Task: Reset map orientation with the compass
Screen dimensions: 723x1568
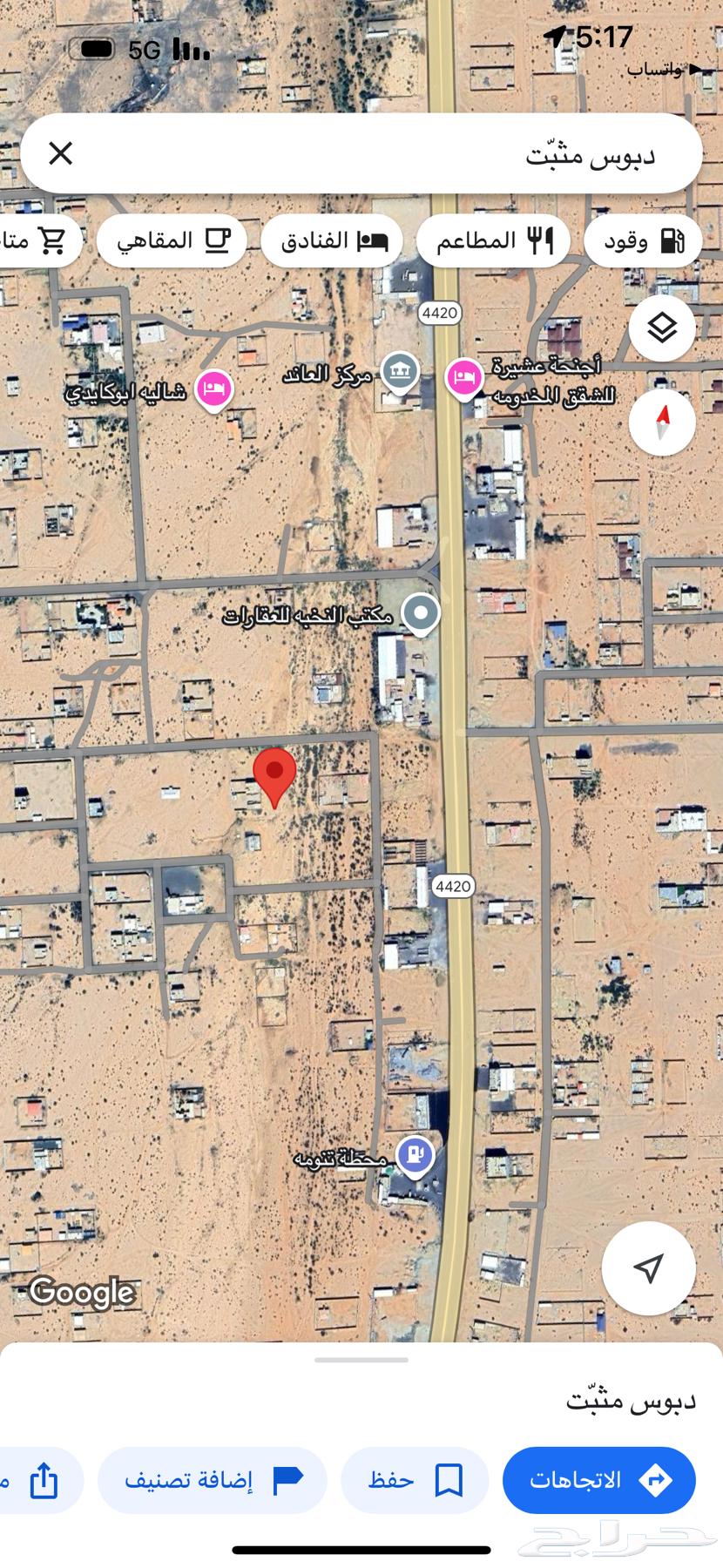Action: pyautogui.click(x=662, y=422)
